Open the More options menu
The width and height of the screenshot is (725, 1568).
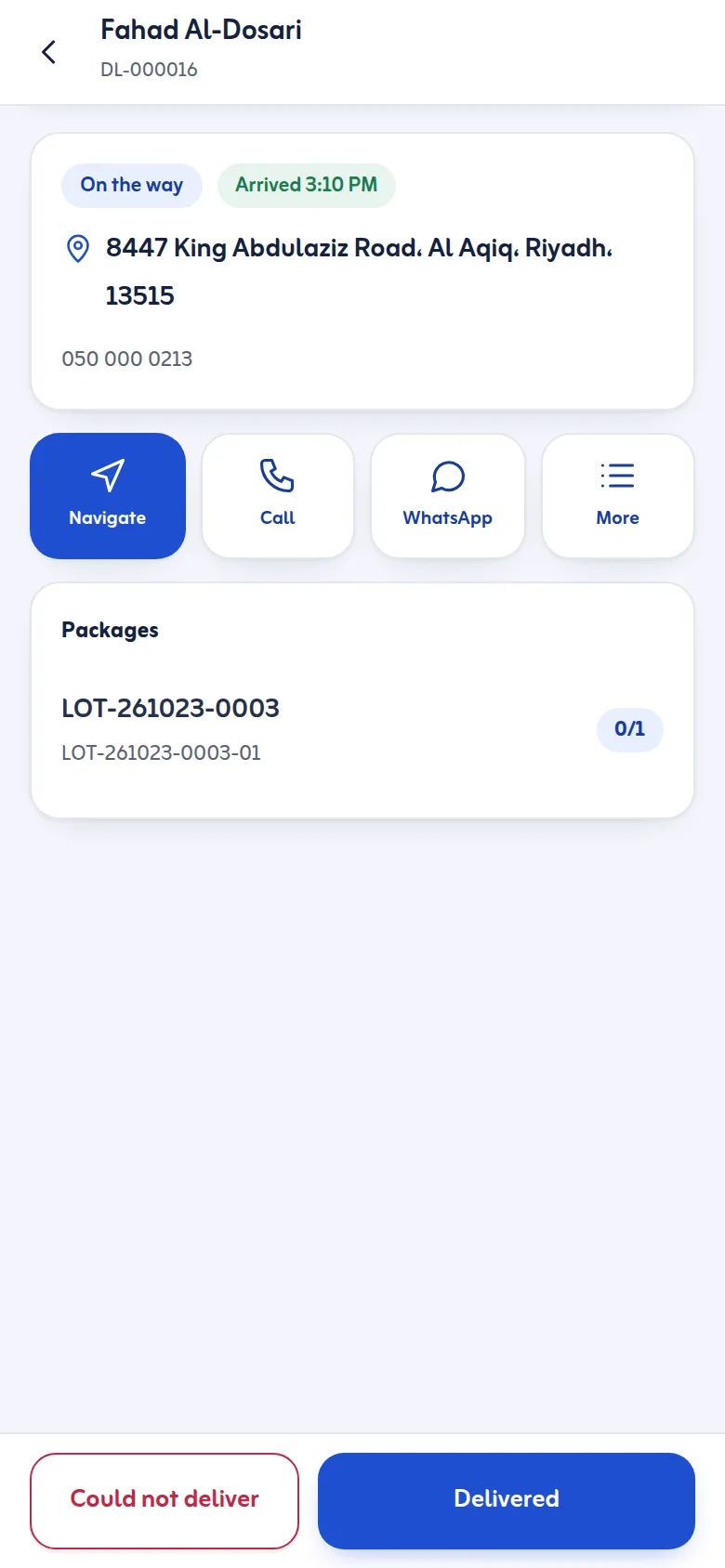pos(618,496)
